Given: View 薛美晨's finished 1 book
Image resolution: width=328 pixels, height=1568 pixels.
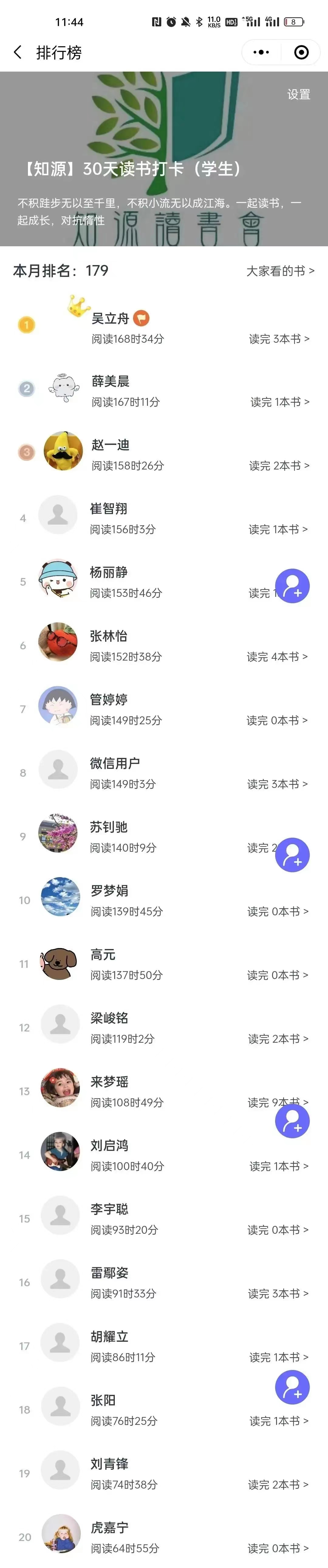Looking at the screenshot, I should coord(279,402).
